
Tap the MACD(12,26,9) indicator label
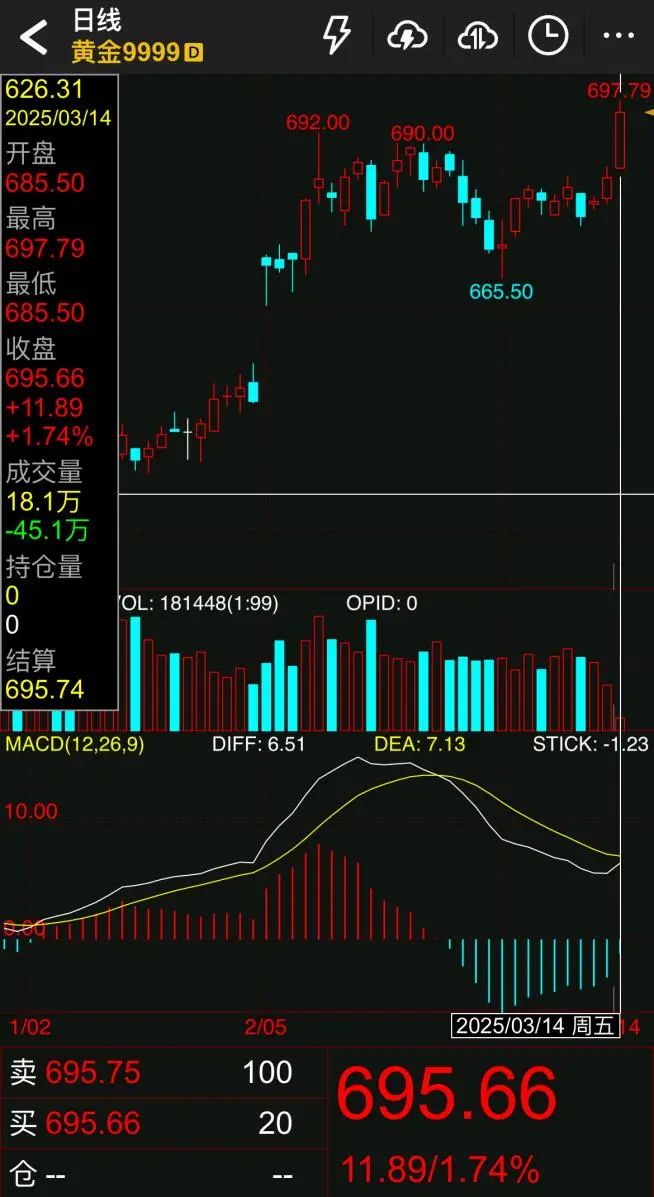click(x=75, y=744)
